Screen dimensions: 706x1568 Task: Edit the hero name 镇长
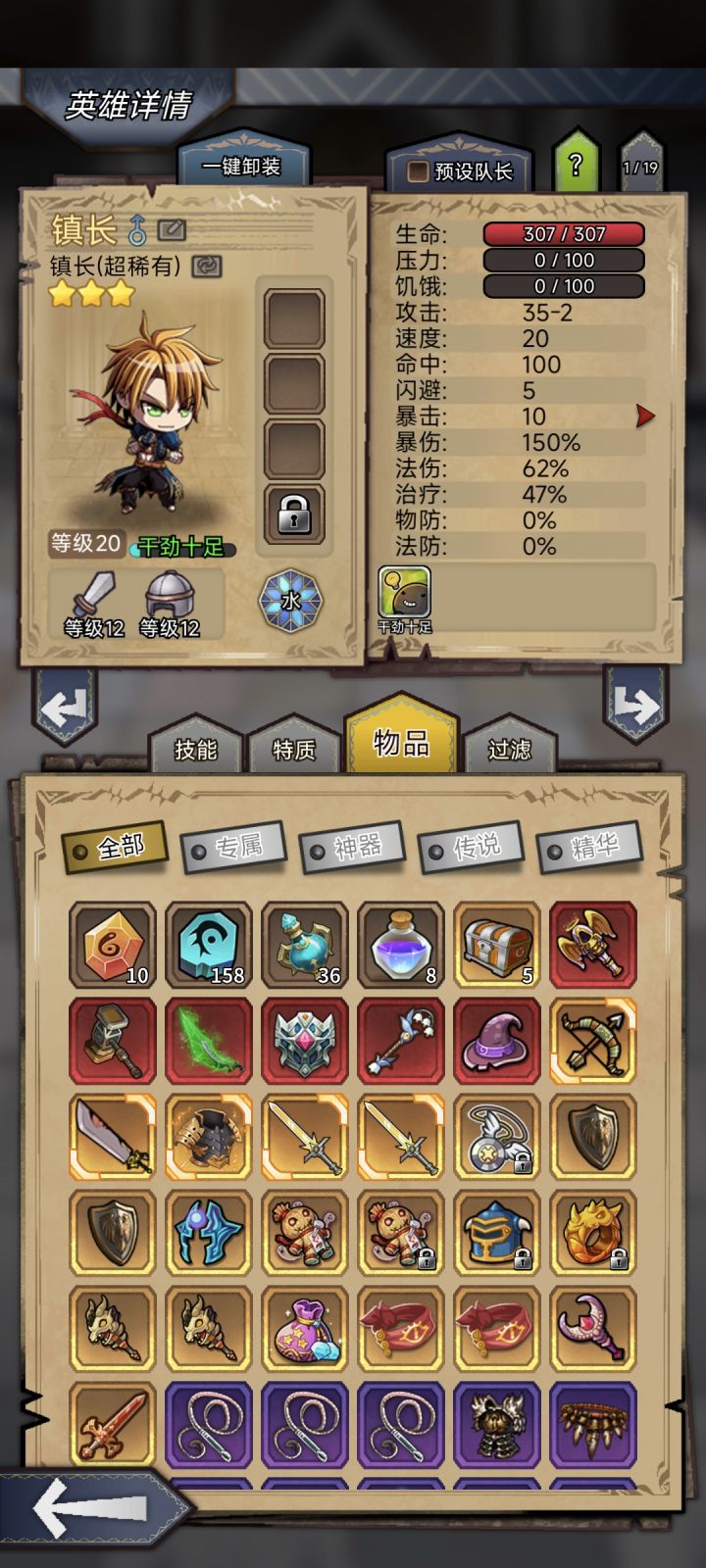tap(172, 230)
